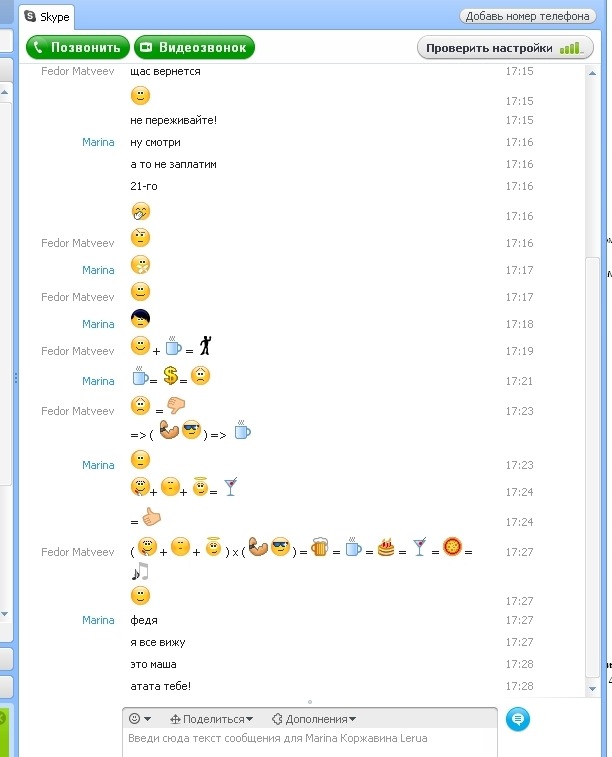Select the Skype tab
Screen dimensions: 612x757
point(47,16)
